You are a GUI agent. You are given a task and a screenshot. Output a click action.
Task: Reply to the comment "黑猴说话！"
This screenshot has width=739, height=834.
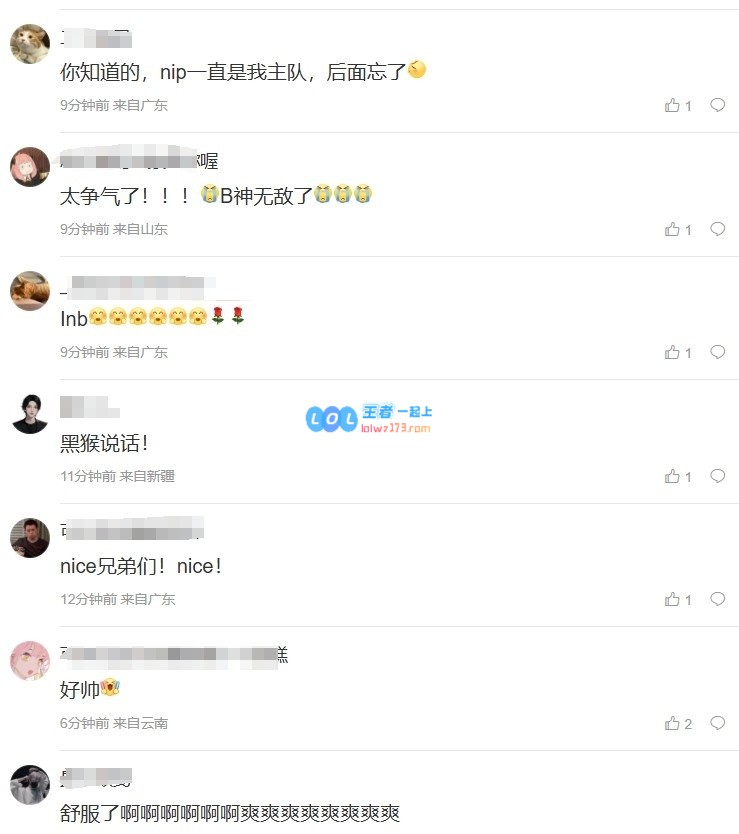pyautogui.click(x=717, y=476)
